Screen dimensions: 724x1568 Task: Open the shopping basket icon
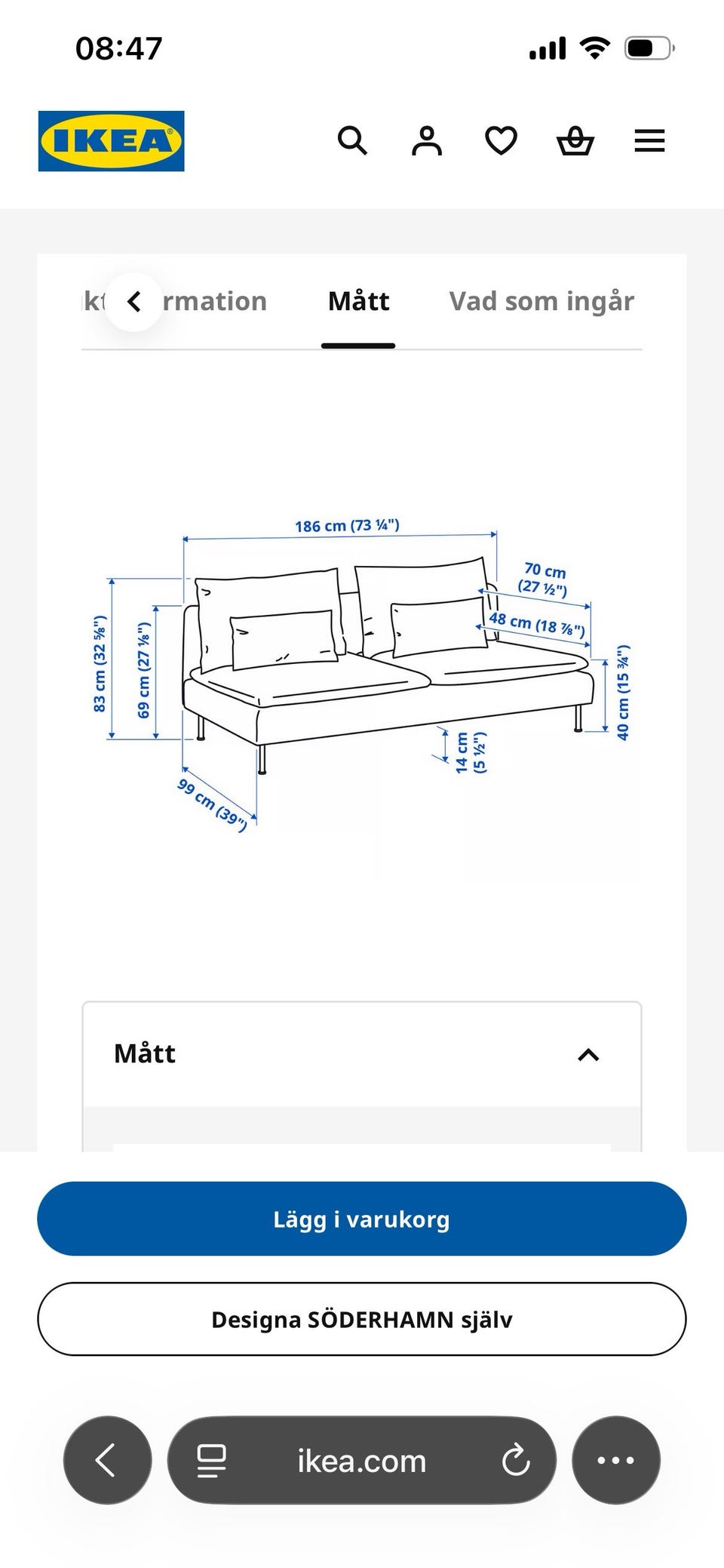(575, 140)
